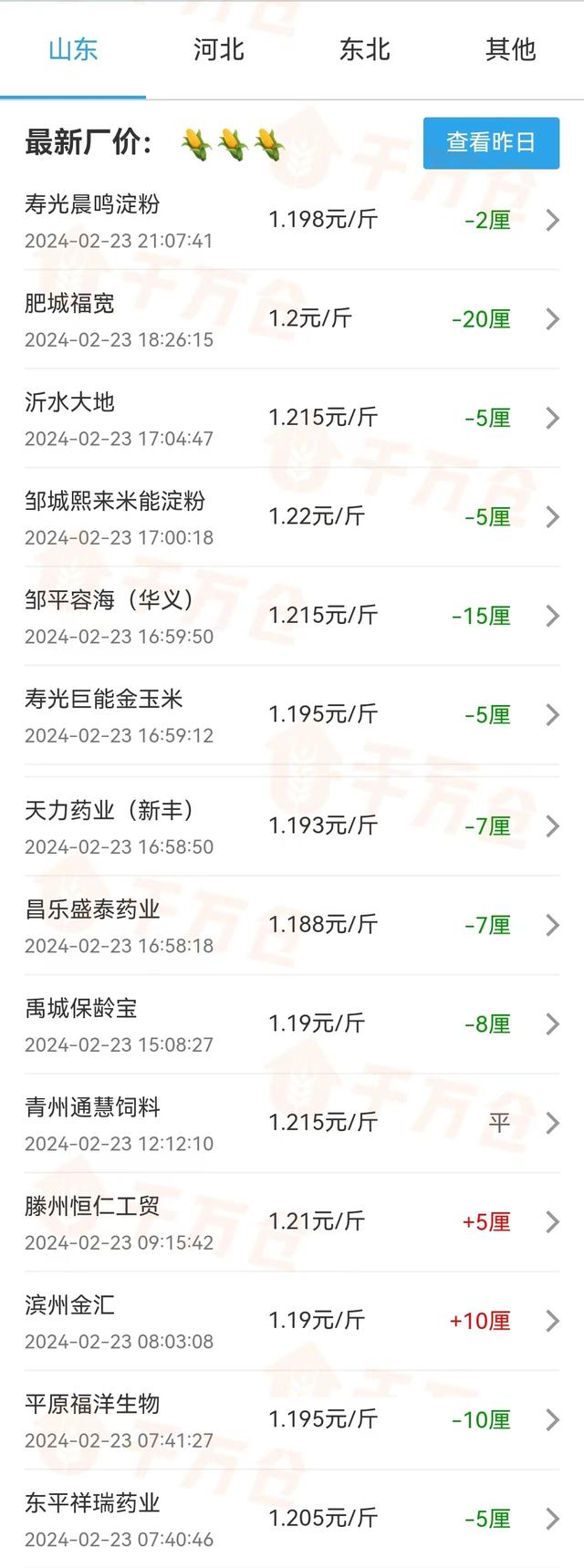Open 滕州恒仁工贸 entry
The image size is (584, 1568).
(292, 1222)
